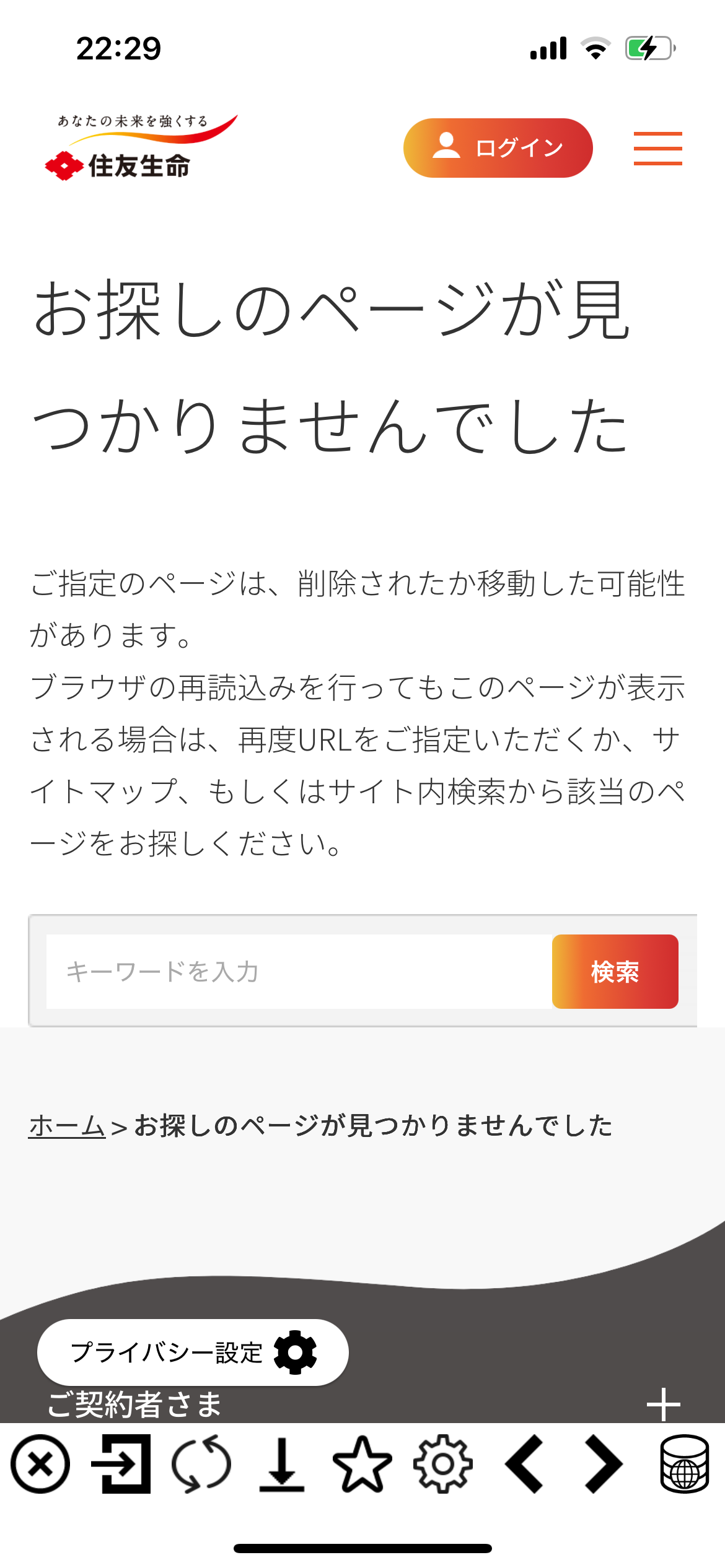Tap the exit arrow-in-box toolbar icon
This screenshot has width=725, height=1568.
[121, 1464]
